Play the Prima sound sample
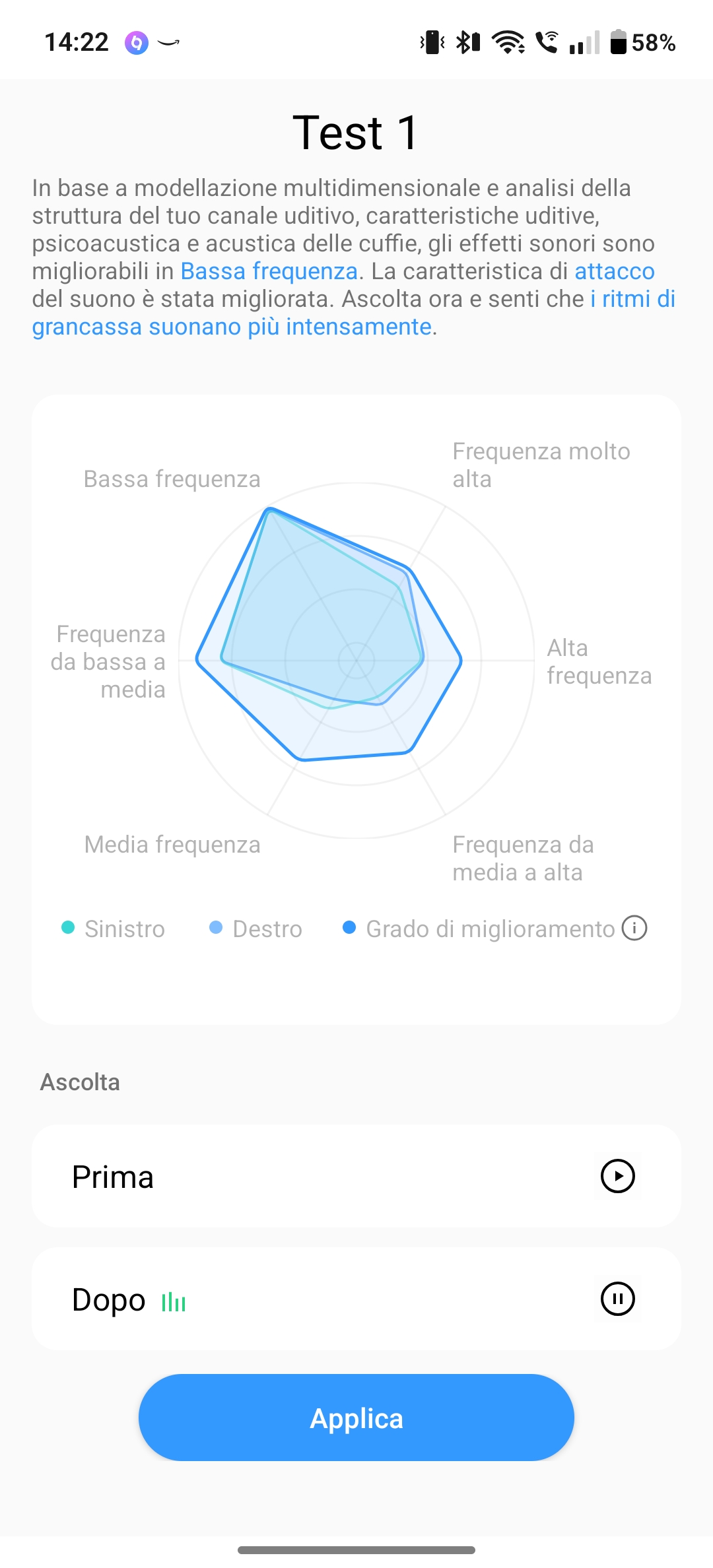This screenshot has height=1568, width=713. point(618,1176)
